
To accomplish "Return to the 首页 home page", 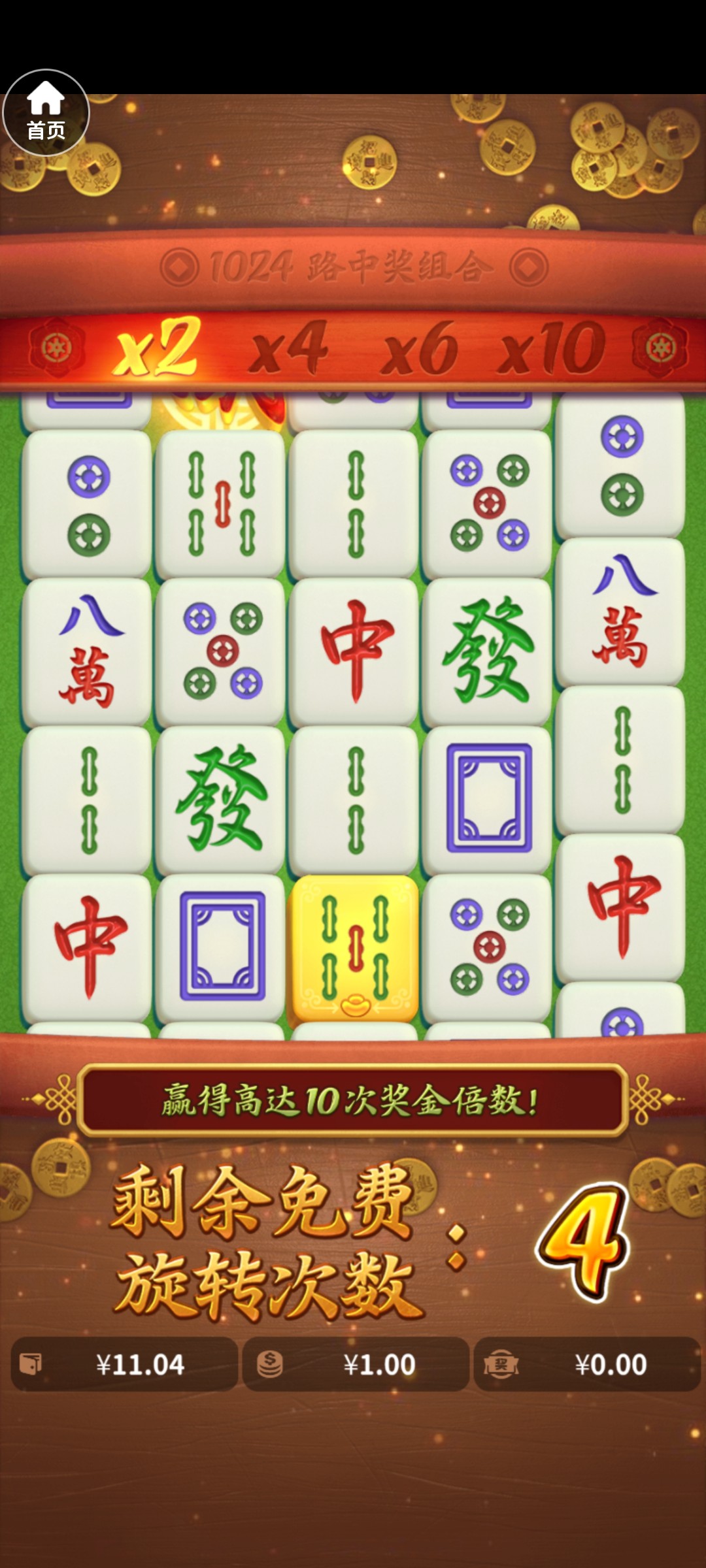I will point(46,112).
